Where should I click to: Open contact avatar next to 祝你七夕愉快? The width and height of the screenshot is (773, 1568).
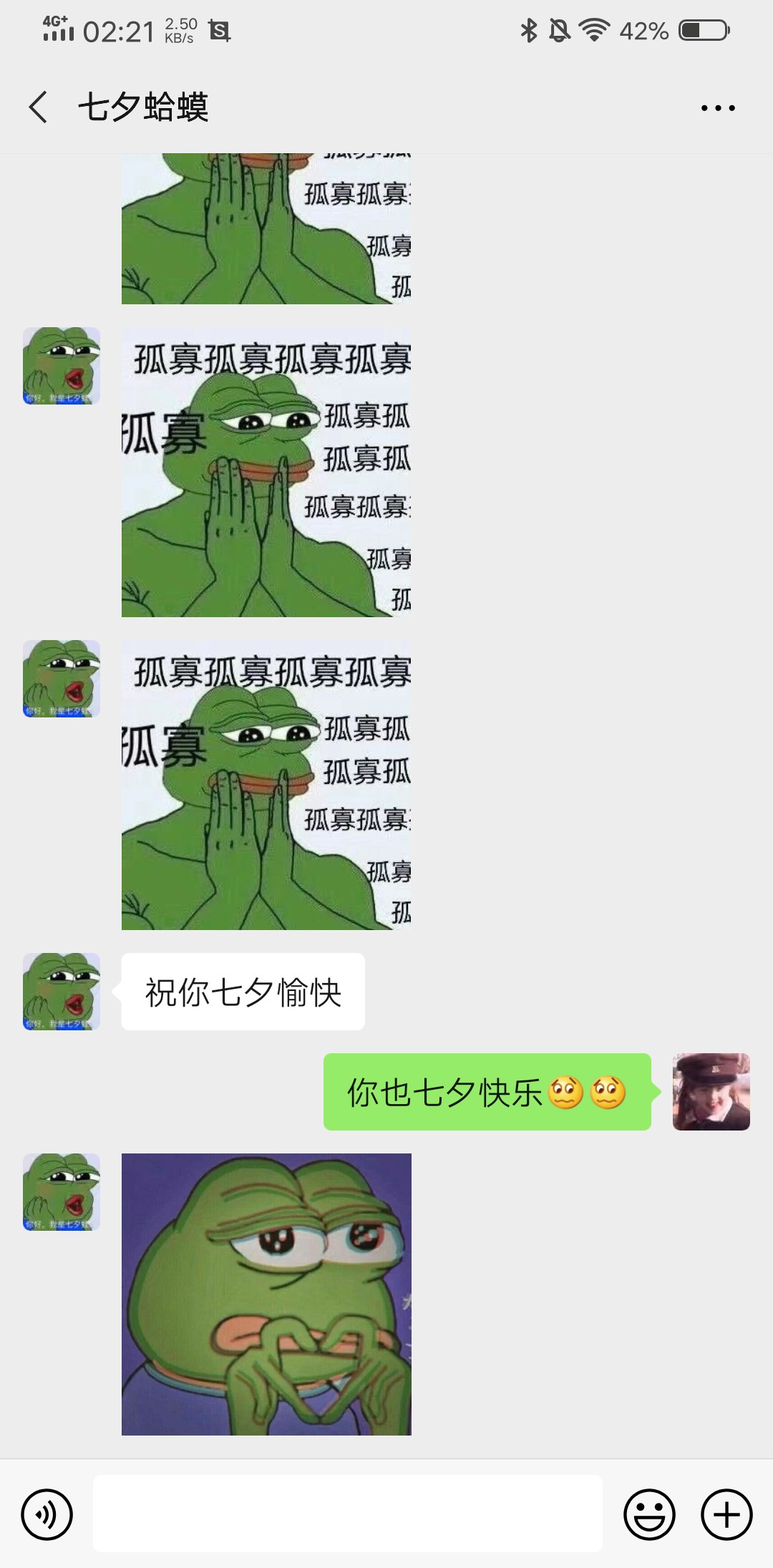pyautogui.click(x=62, y=992)
